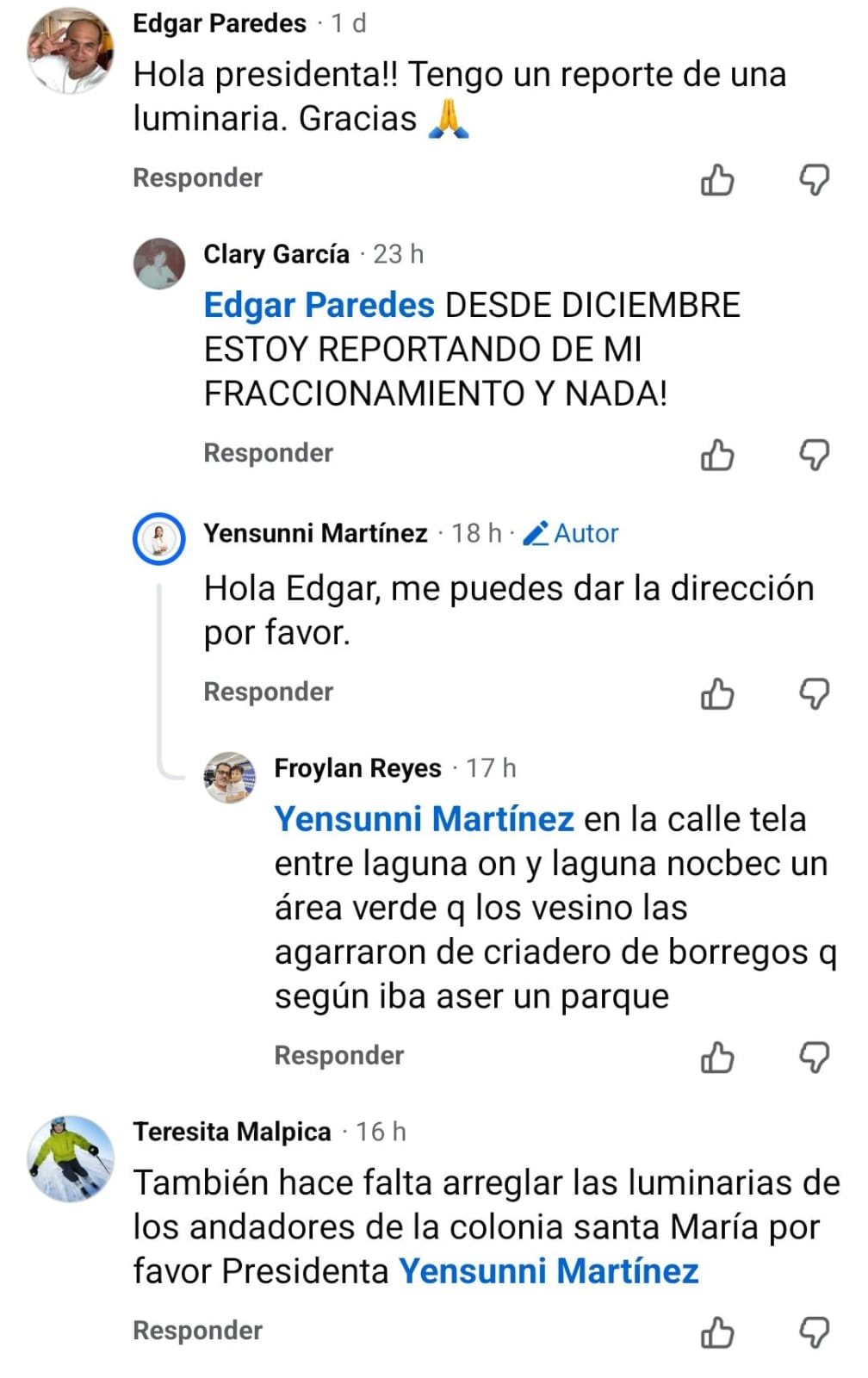The image size is (868, 1378).
Task: View Edgar Paredes' profile picture
Action: click(71, 50)
